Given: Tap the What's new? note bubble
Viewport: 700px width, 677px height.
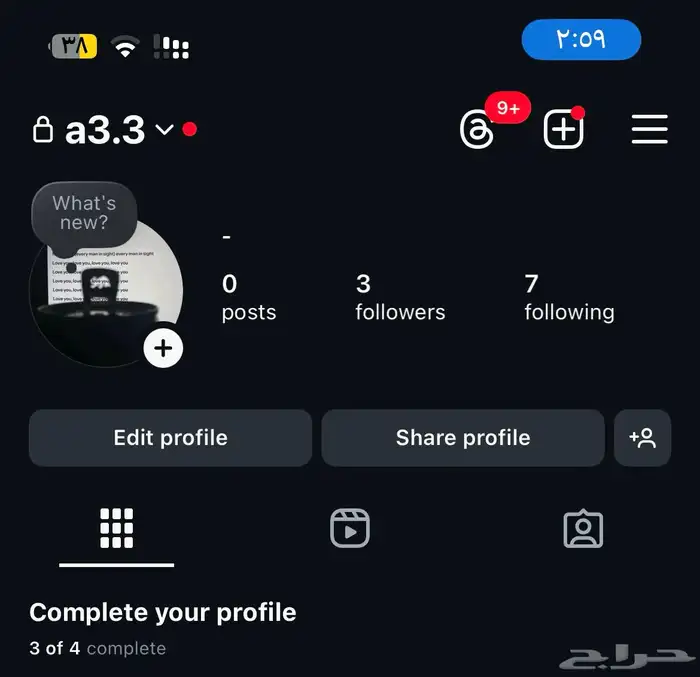Looking at the screenshot, I should coord(84,213).
